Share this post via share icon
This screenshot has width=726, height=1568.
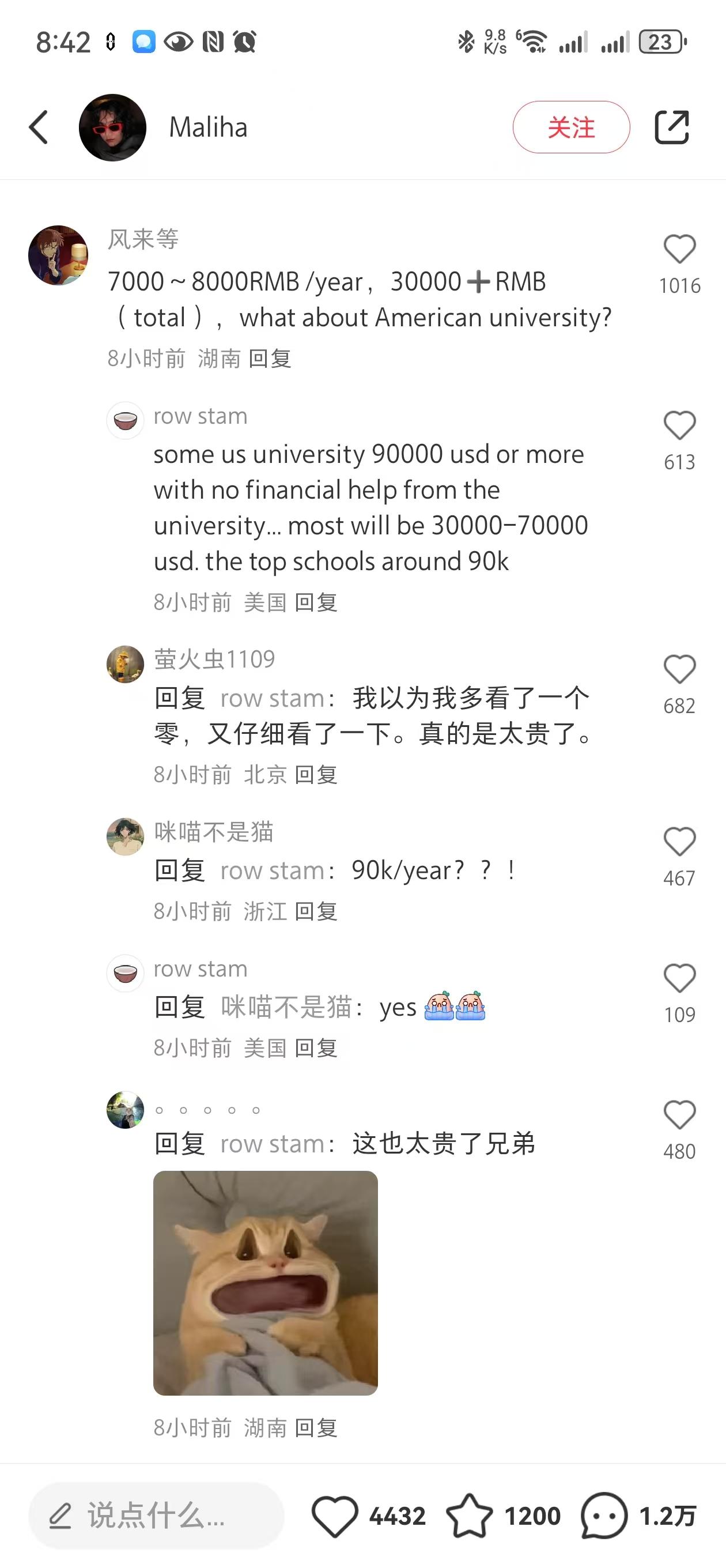pos(671,127)
